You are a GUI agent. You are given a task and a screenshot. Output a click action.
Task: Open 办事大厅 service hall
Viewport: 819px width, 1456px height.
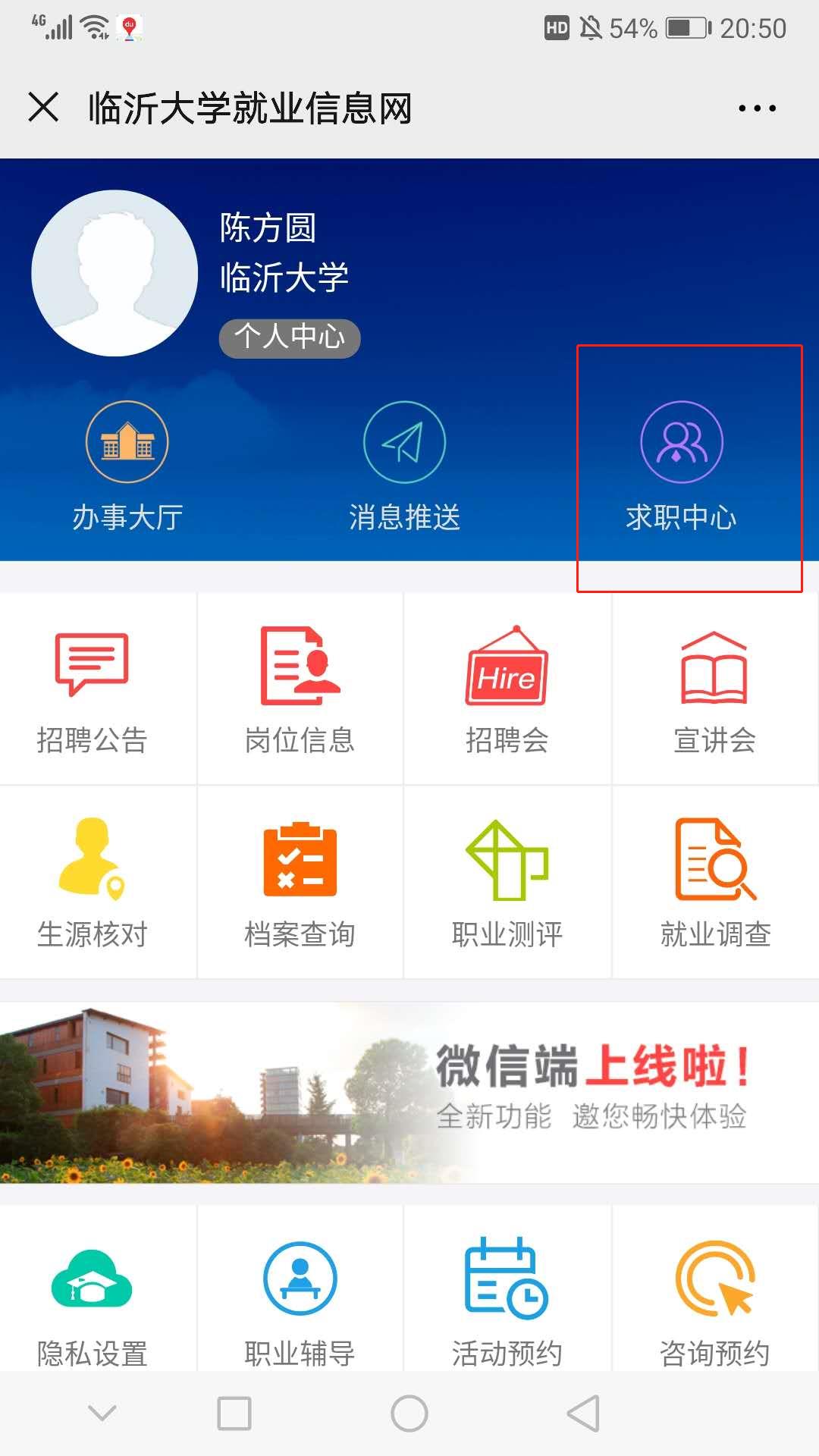(x=127, y=464)
